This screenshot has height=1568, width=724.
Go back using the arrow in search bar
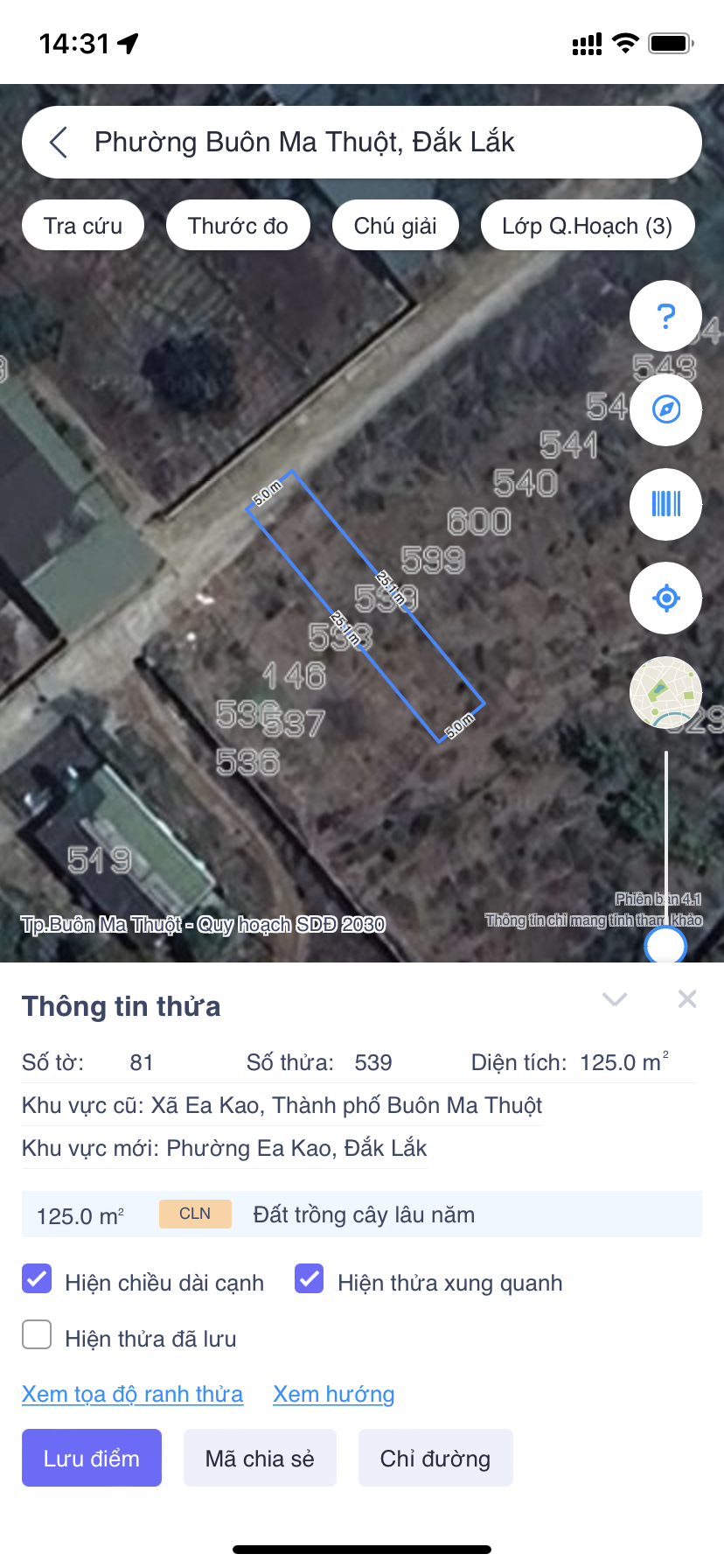pyautogui.click(x=59, y=142)
